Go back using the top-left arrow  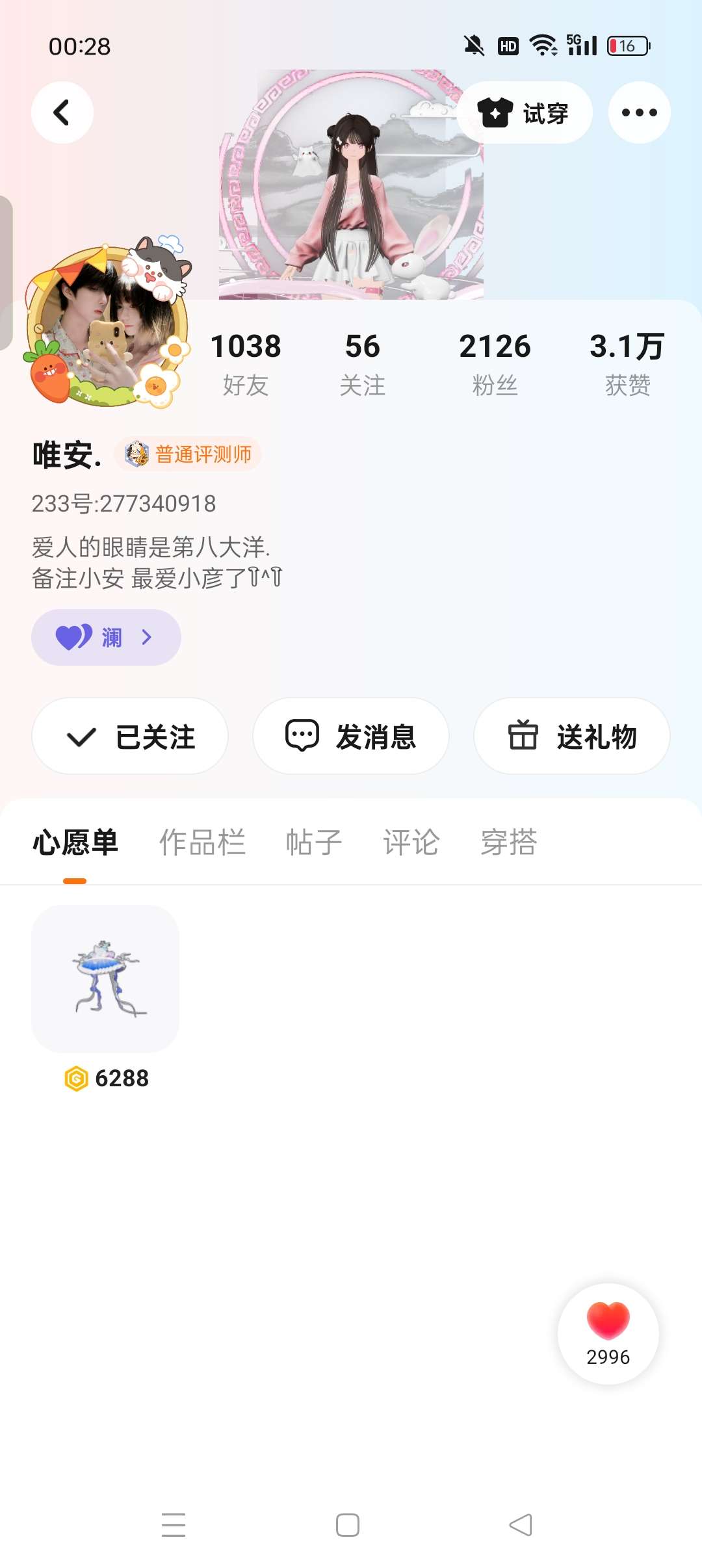pyautogui.click(x=62, y=112)
